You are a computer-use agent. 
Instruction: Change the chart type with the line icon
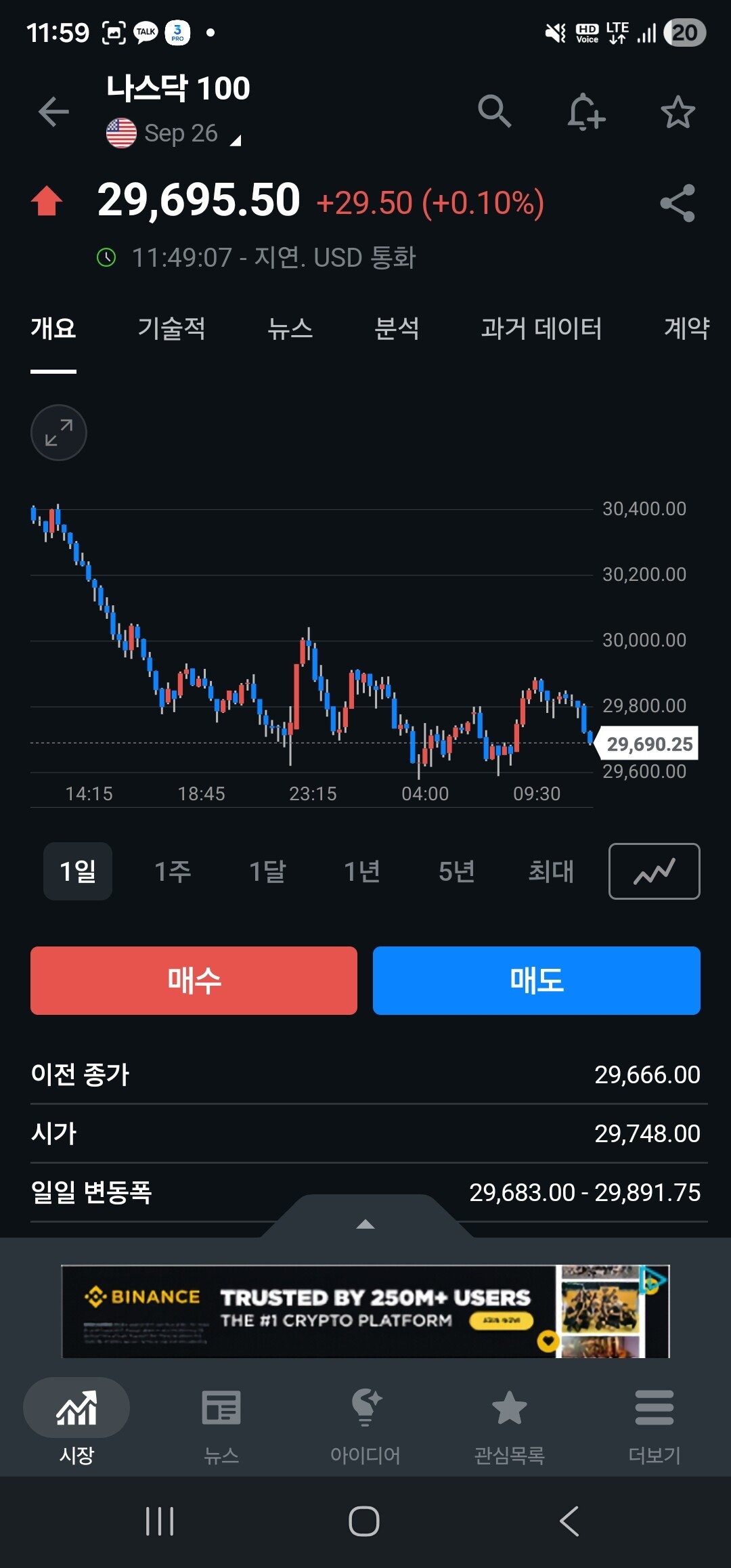[655, 871]
